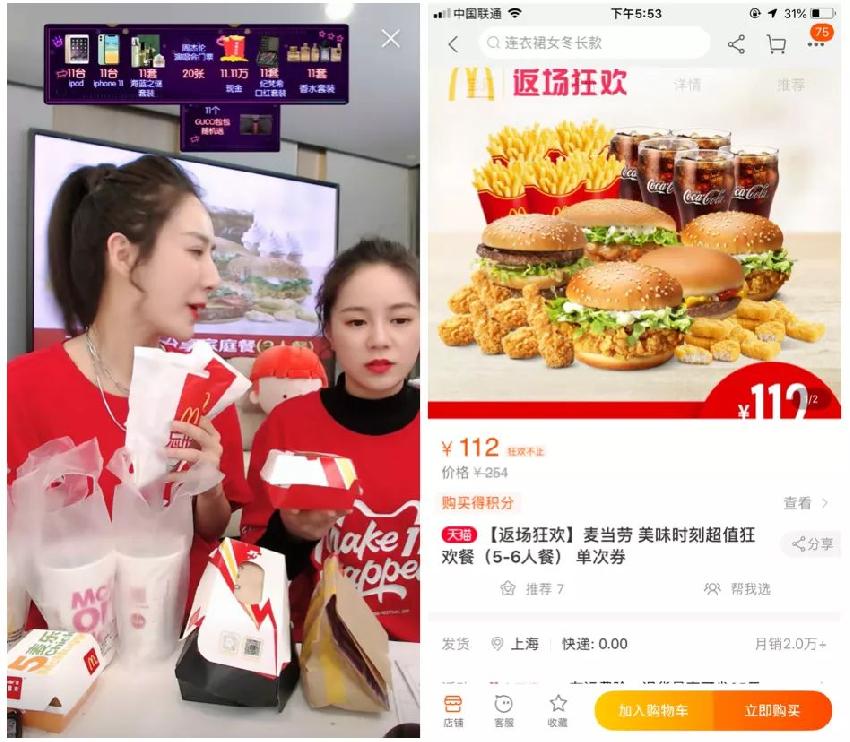
Task: Open 推荐 7 recommendations
Action: 533,589
